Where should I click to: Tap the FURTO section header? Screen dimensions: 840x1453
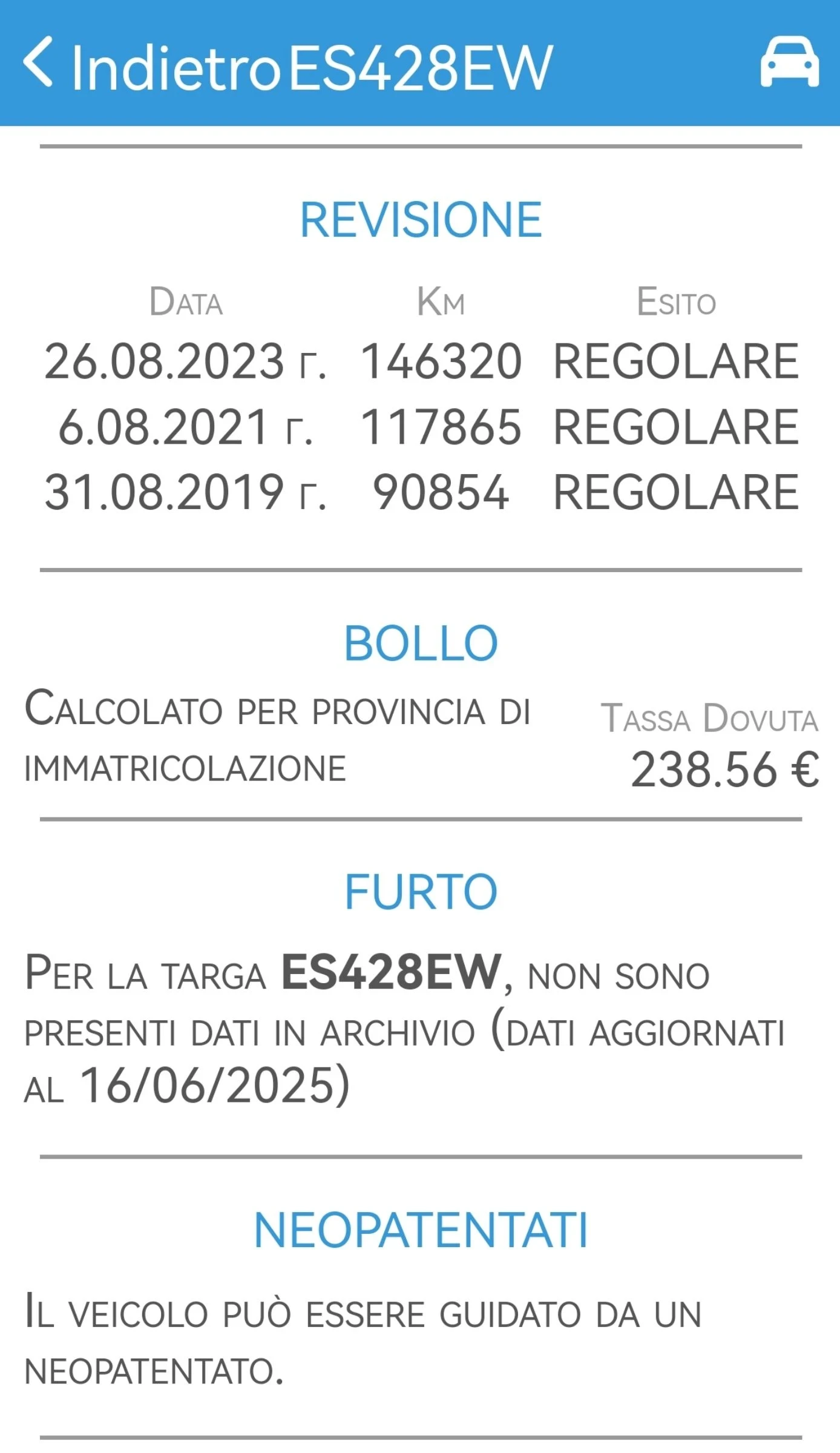tap(420, 889)
